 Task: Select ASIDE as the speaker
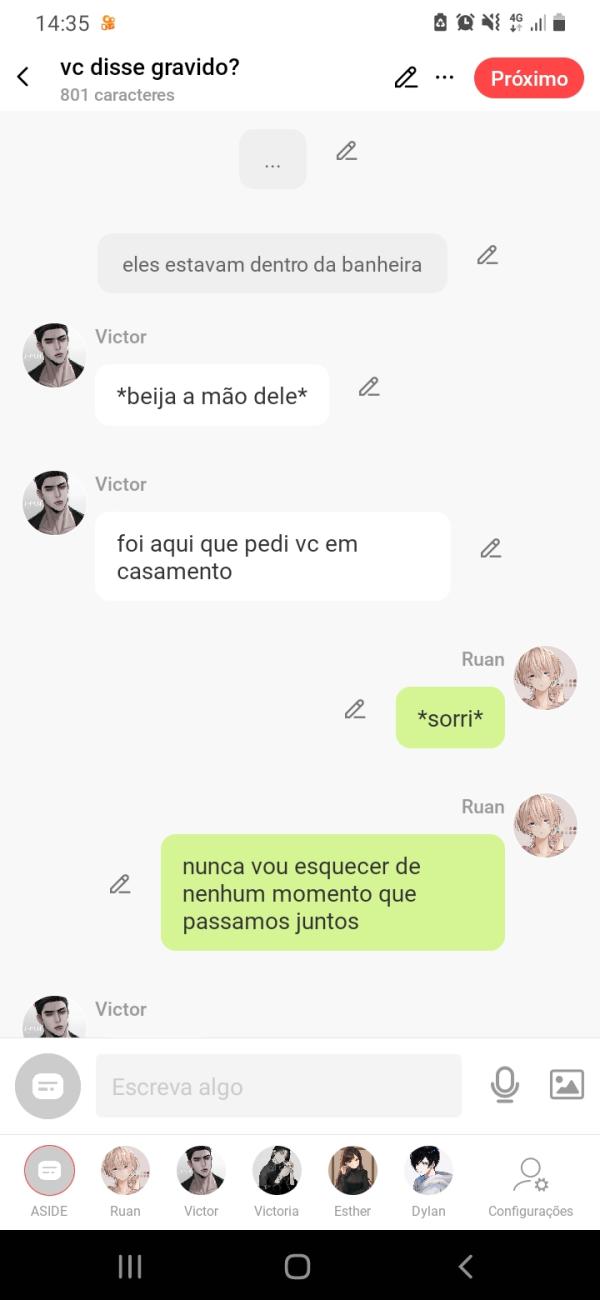click(49, 1171)
